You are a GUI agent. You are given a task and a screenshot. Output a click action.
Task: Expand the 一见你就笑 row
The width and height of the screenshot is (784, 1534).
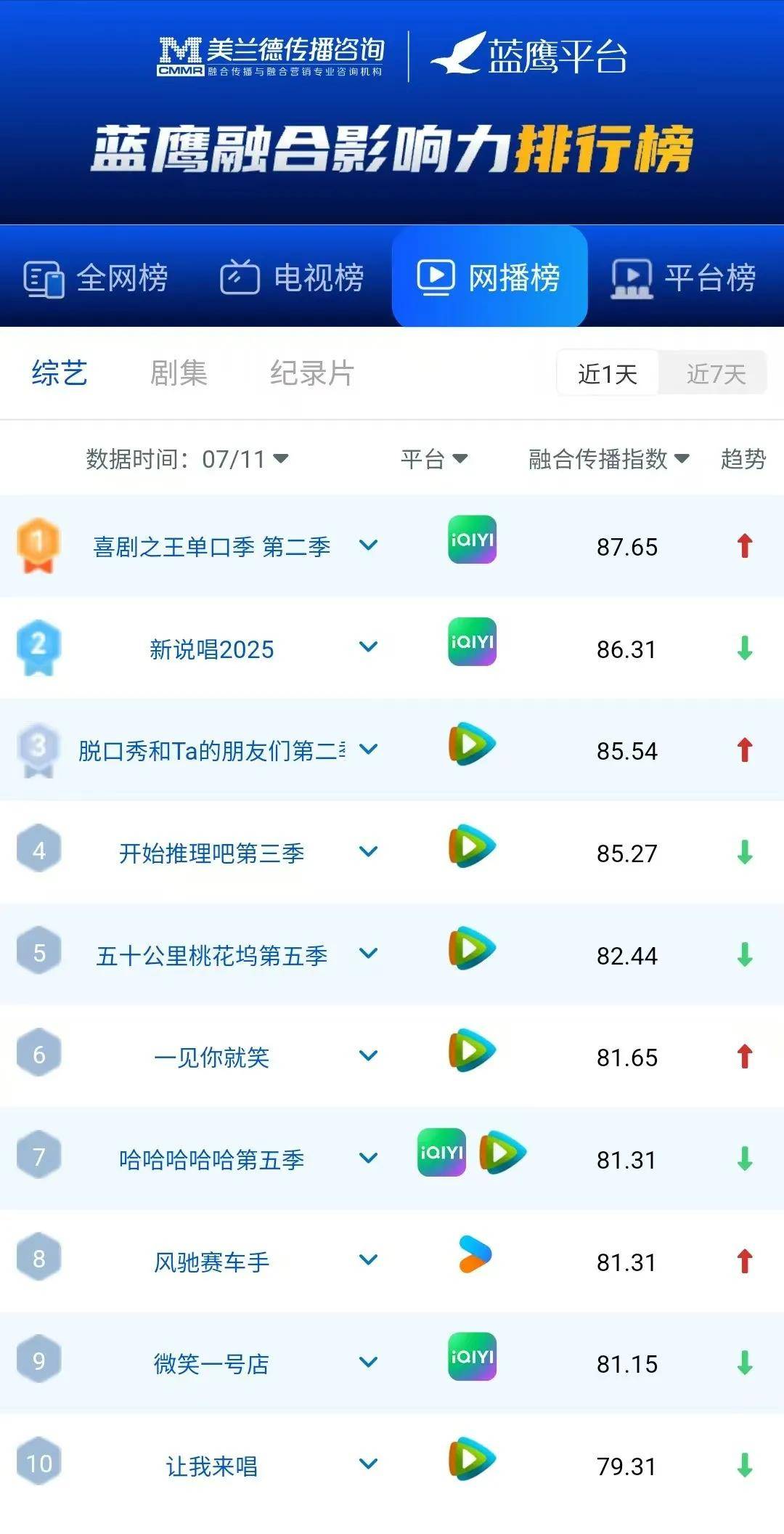(x=369, y=1056)
